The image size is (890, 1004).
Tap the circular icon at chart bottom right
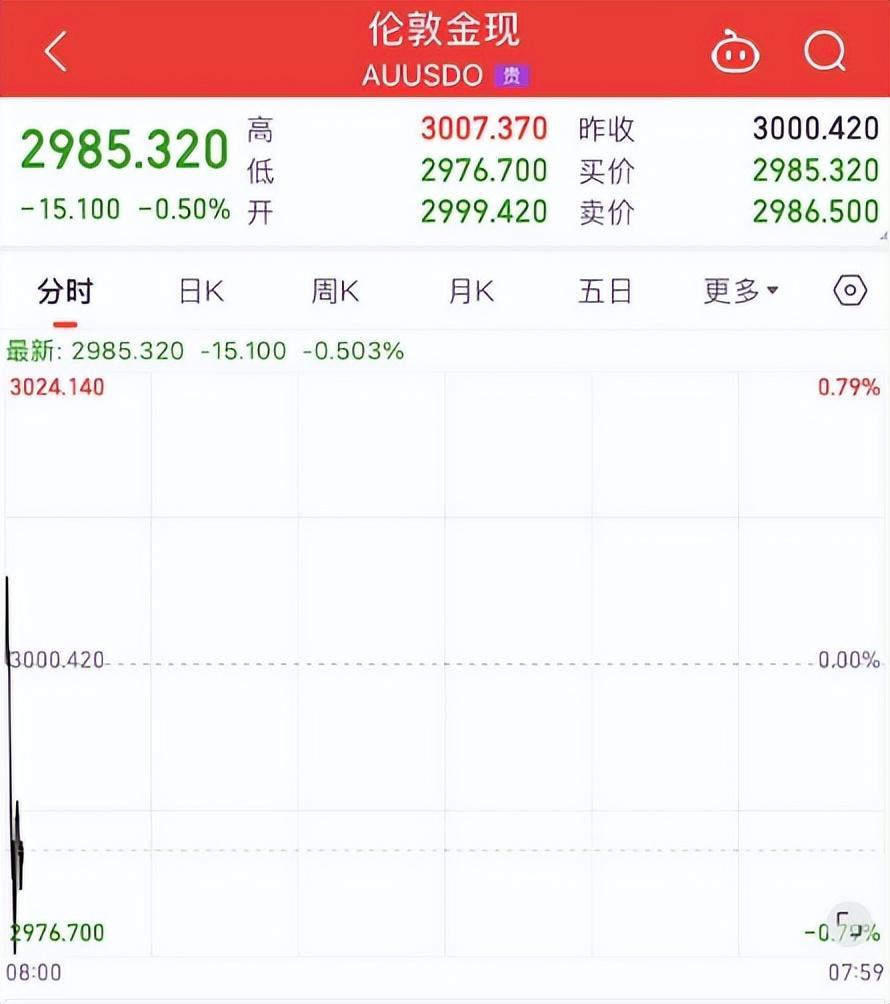[849, 925]
